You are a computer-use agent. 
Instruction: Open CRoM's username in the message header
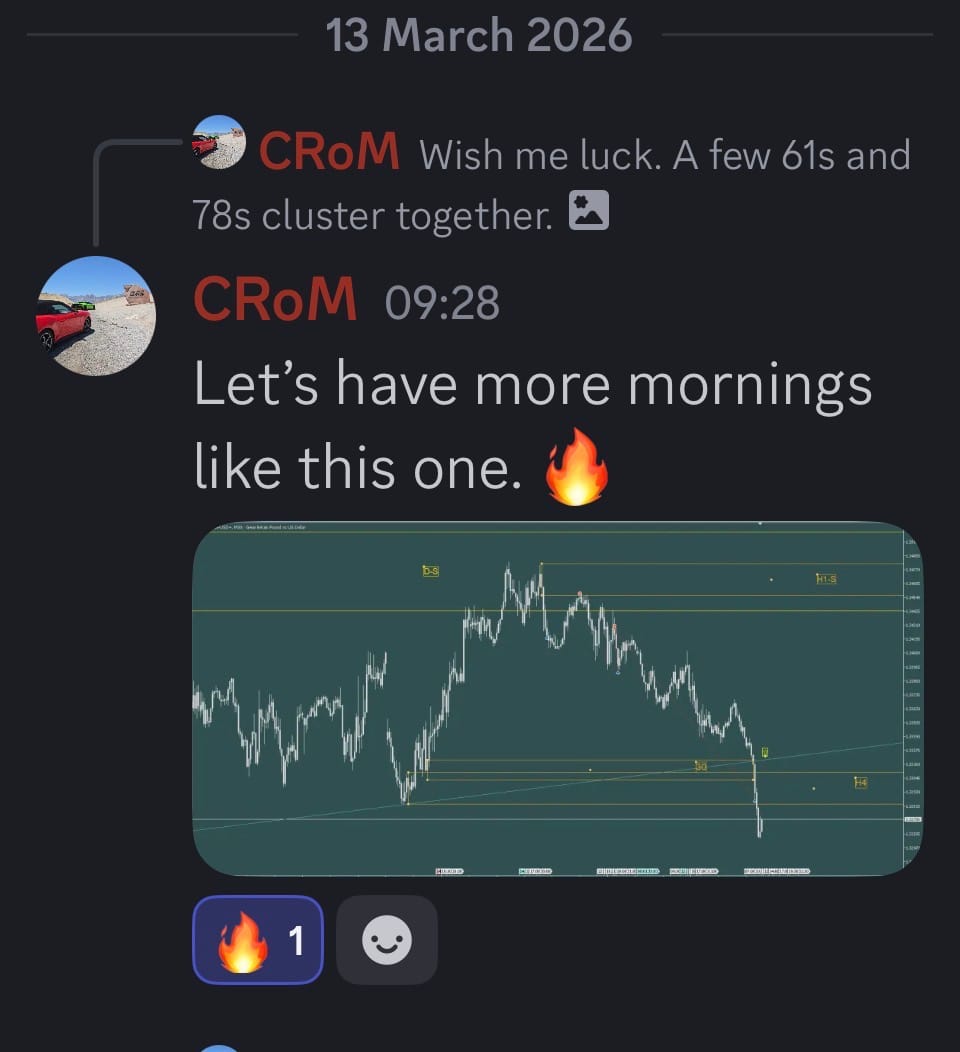coord(274,298)
